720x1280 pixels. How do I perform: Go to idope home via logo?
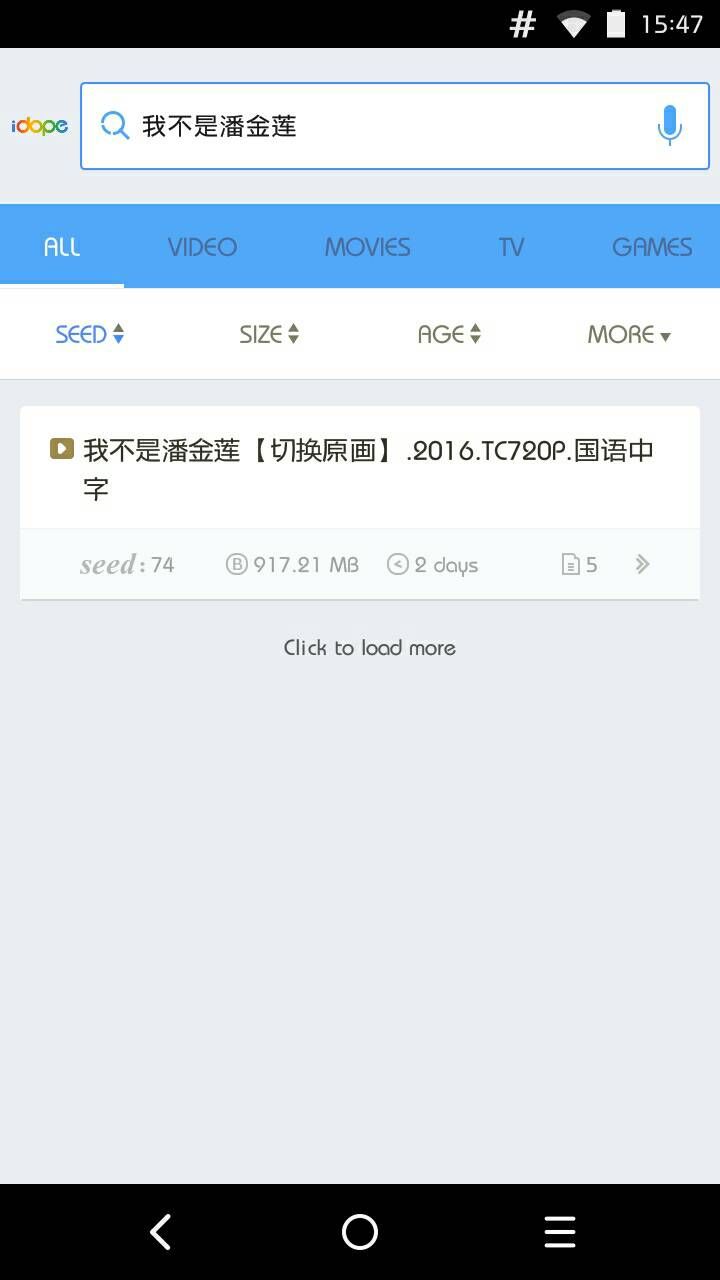[40, 127]
